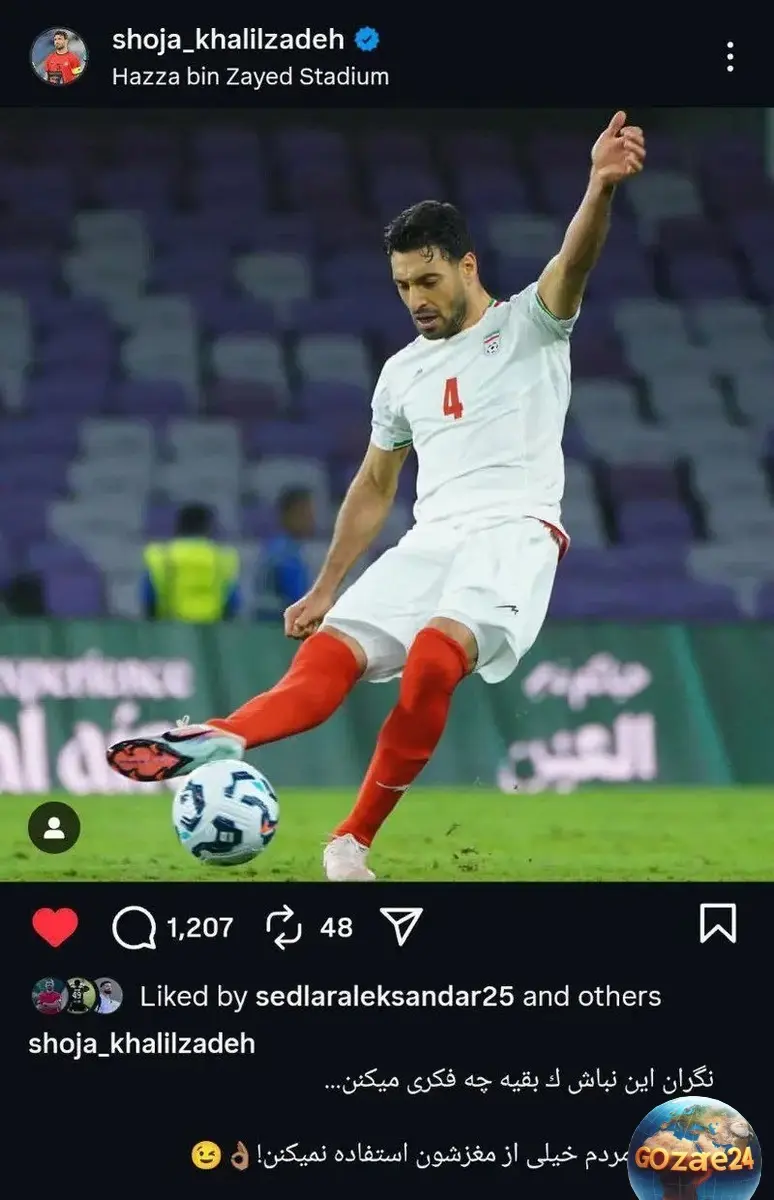View sedlaraleksandar25's profile from the likes

385,996
